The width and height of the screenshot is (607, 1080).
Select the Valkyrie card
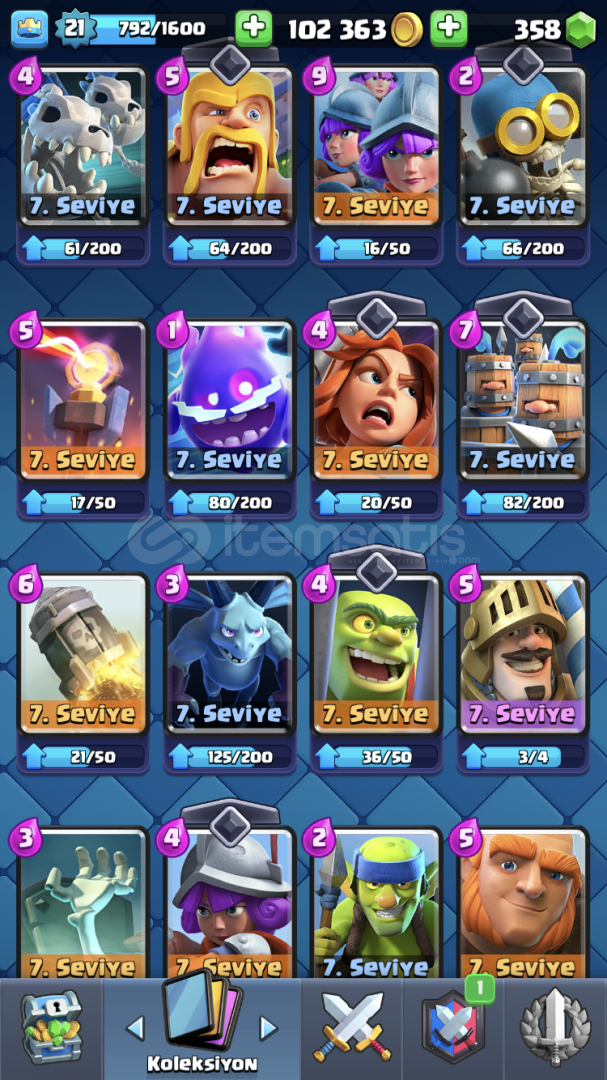[x=376, y=400]
